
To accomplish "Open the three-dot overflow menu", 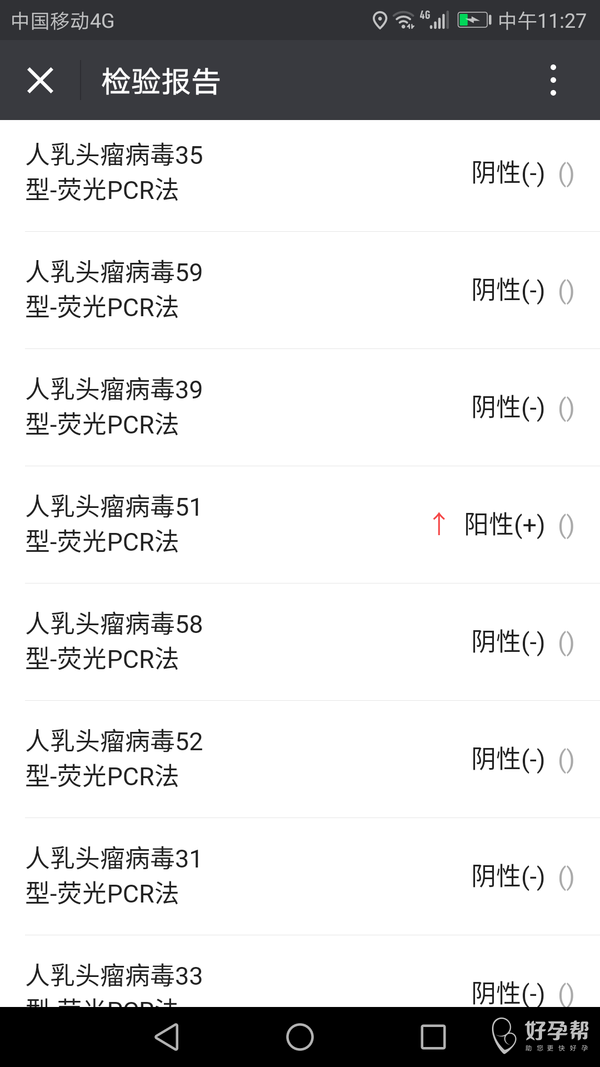I will click(553, 80).
